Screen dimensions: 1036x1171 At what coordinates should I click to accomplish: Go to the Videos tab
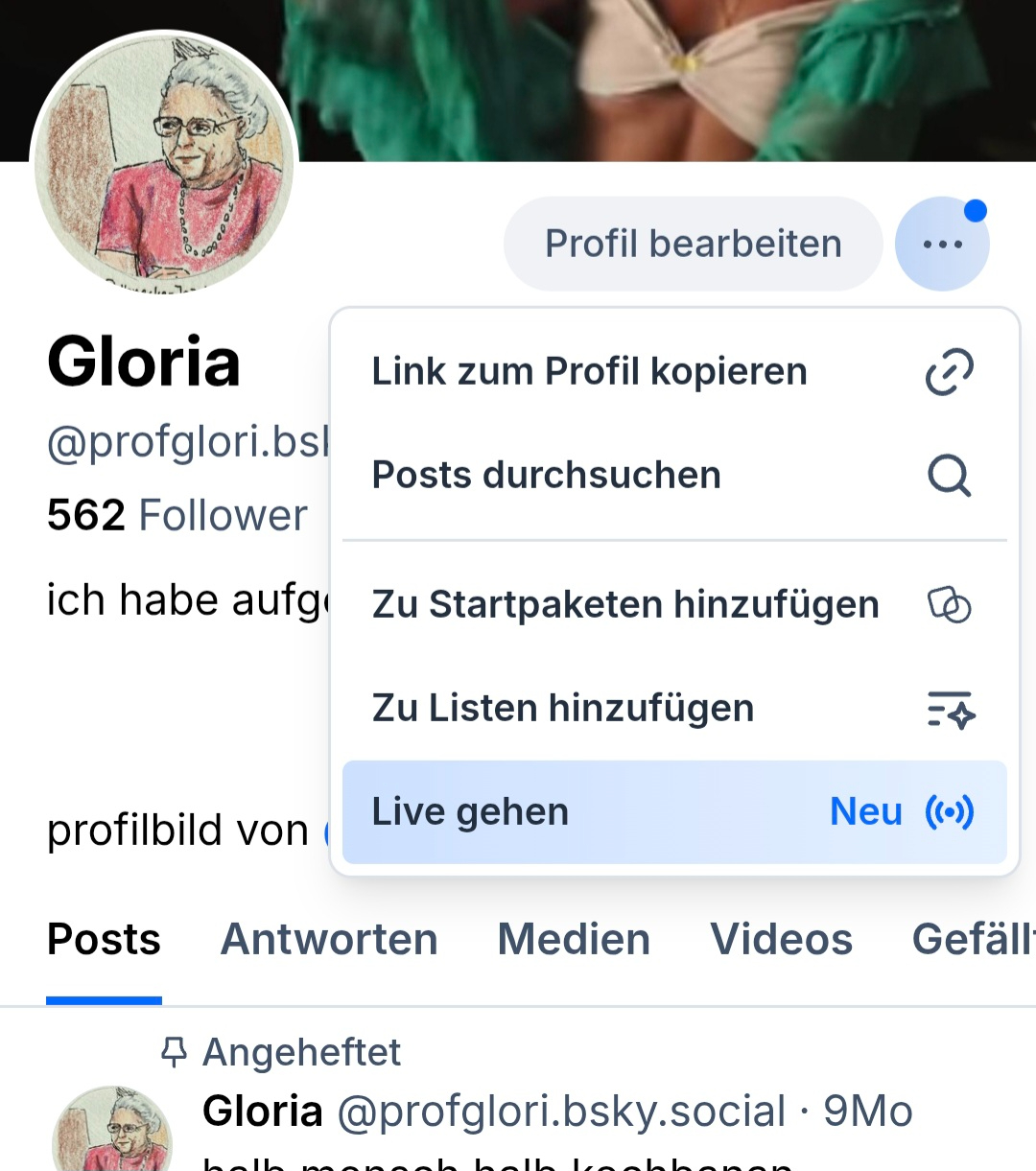781,939
